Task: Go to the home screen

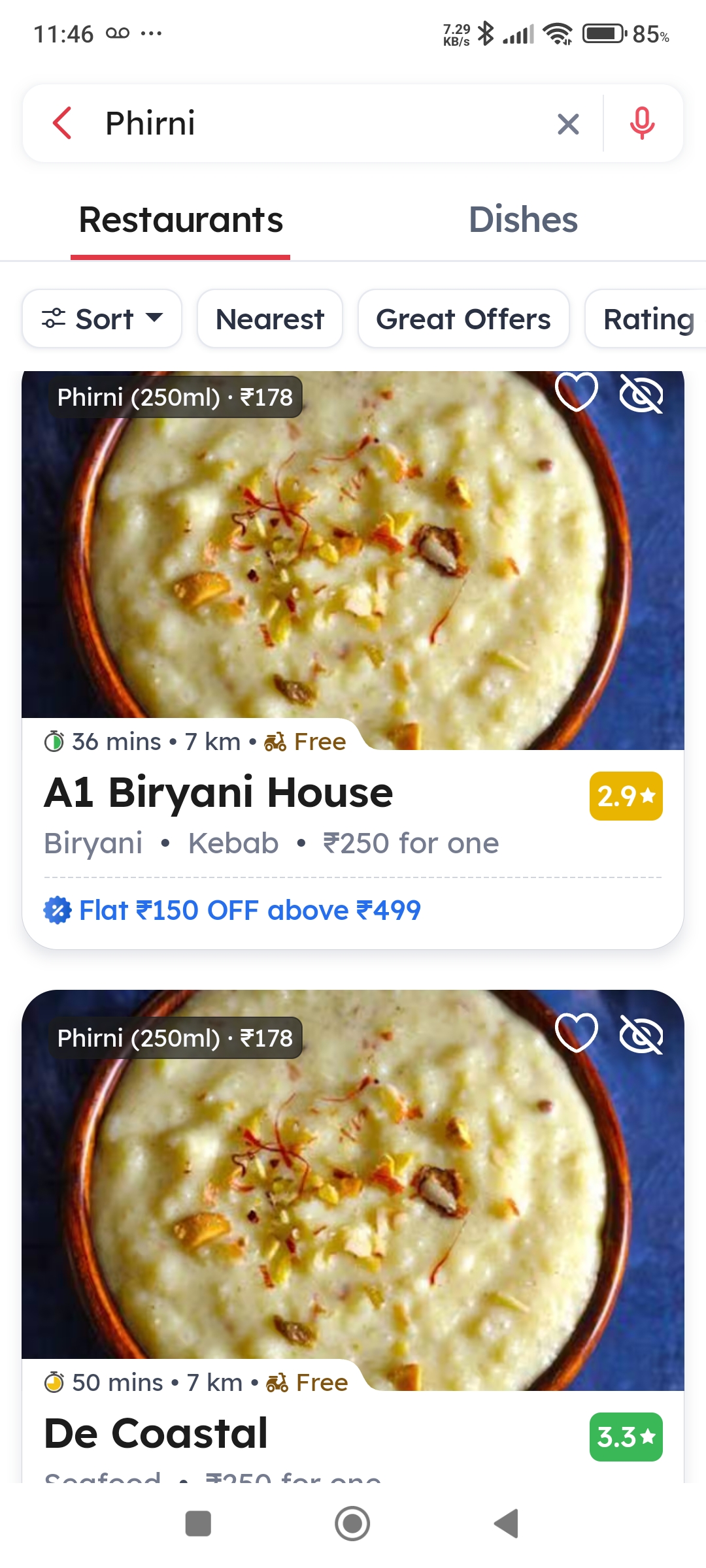Action: coord(352,1524)
